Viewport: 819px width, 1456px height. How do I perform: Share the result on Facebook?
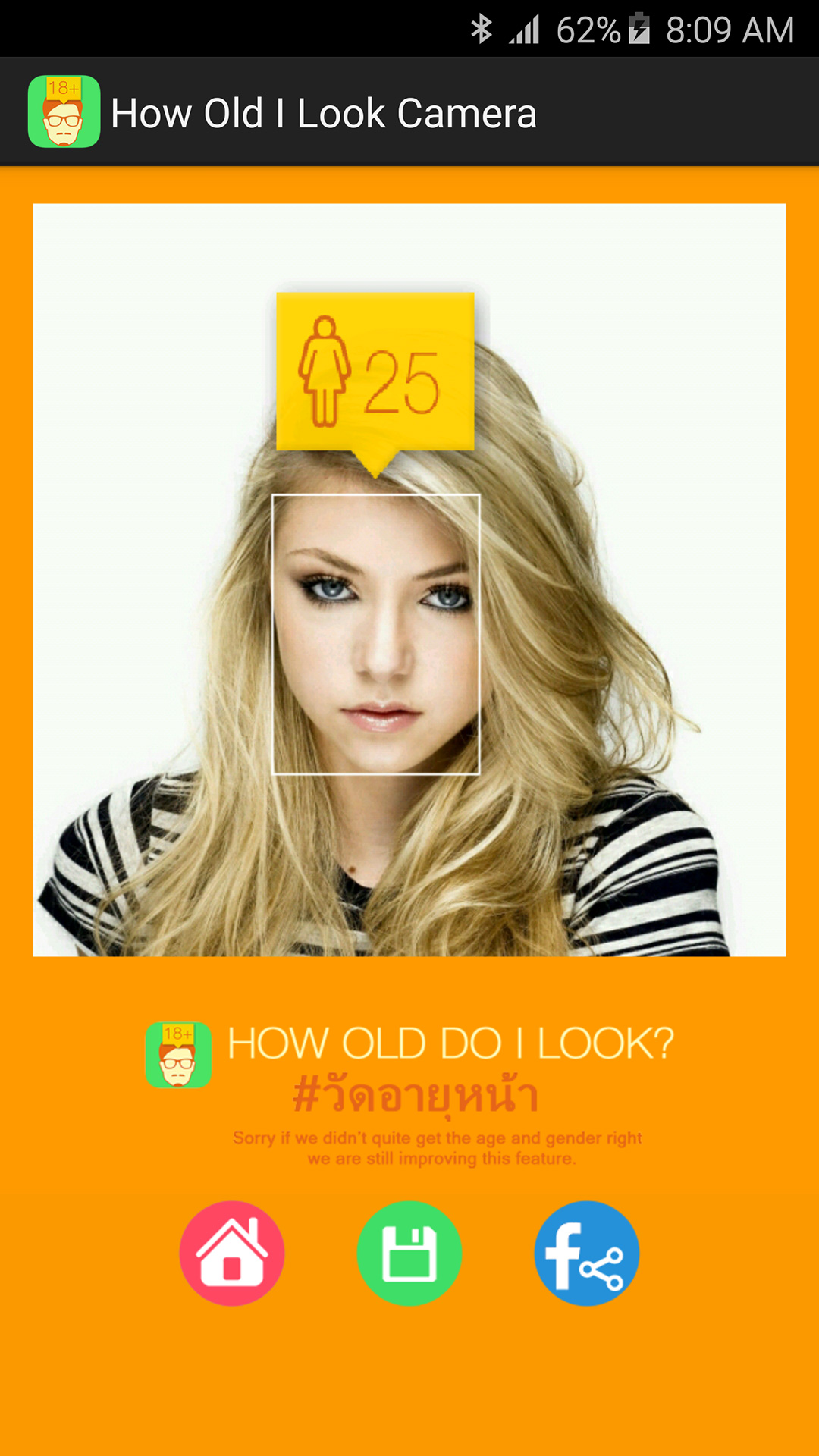point(586,1253)
